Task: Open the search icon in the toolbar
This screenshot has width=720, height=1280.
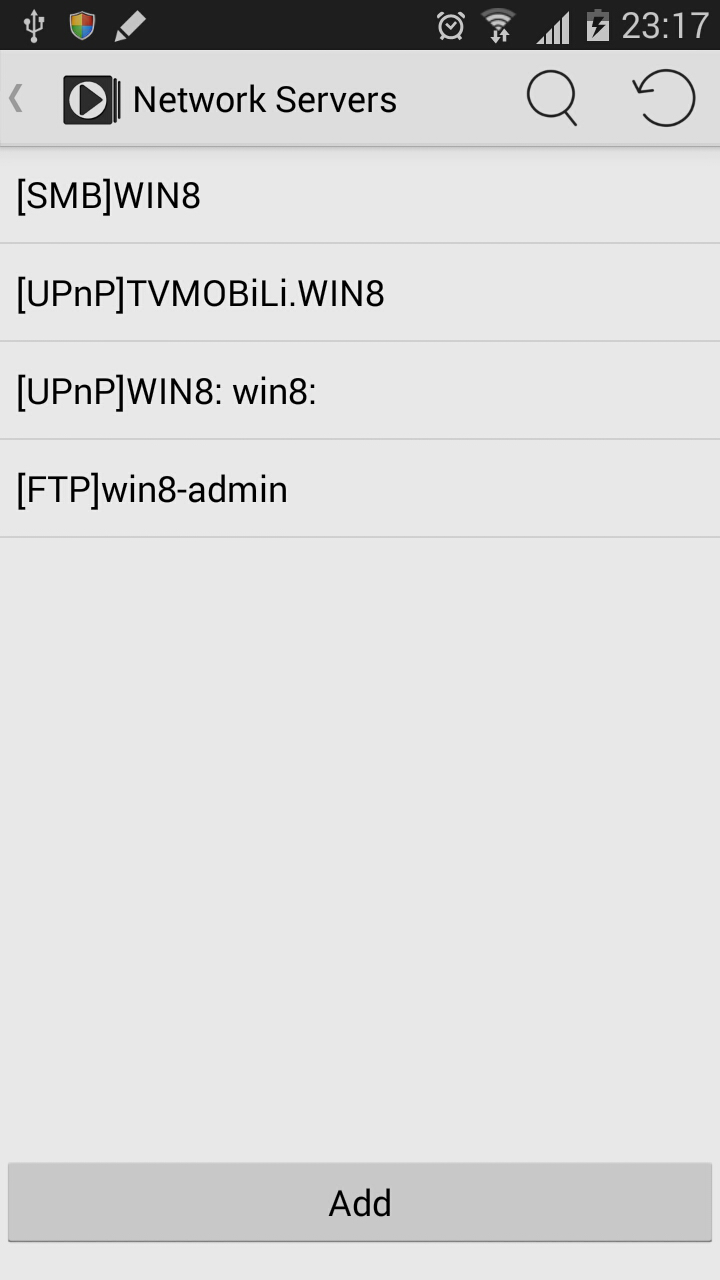Action: [552, 97]
